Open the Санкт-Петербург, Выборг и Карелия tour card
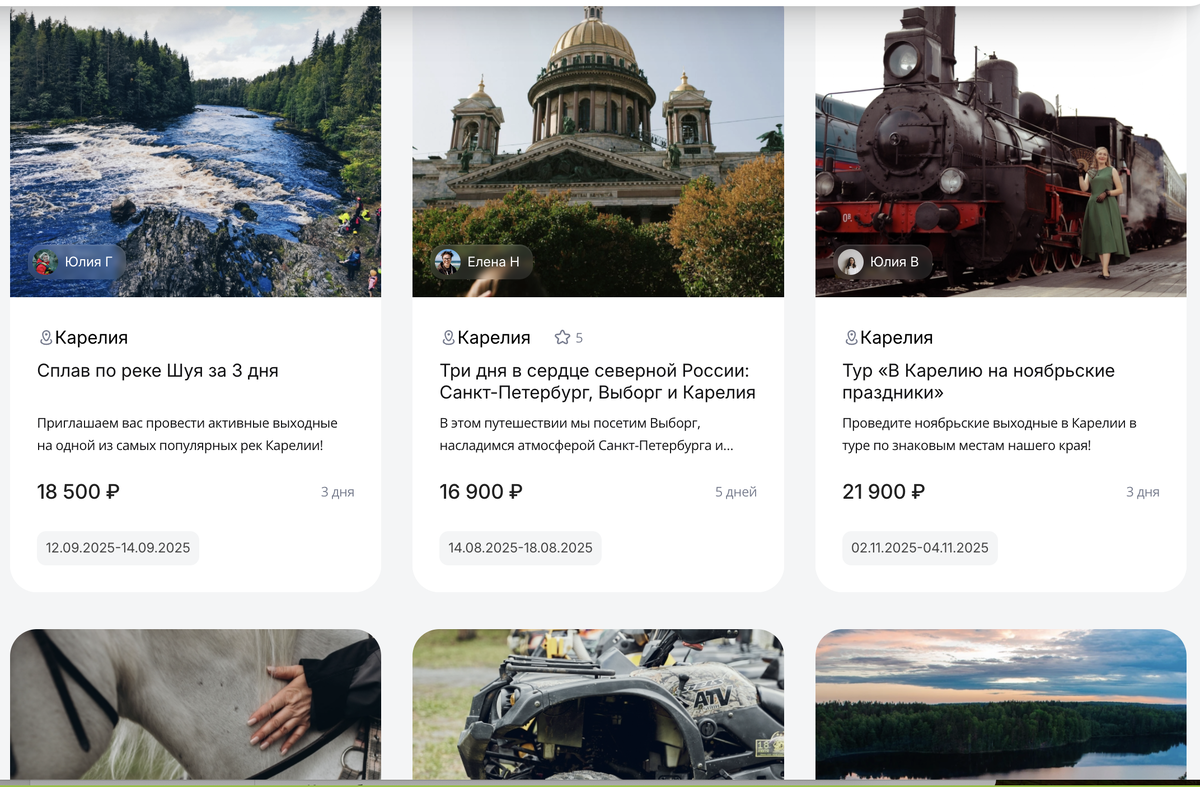This screenshot has height=787, width=1200. tap(597, 381)
